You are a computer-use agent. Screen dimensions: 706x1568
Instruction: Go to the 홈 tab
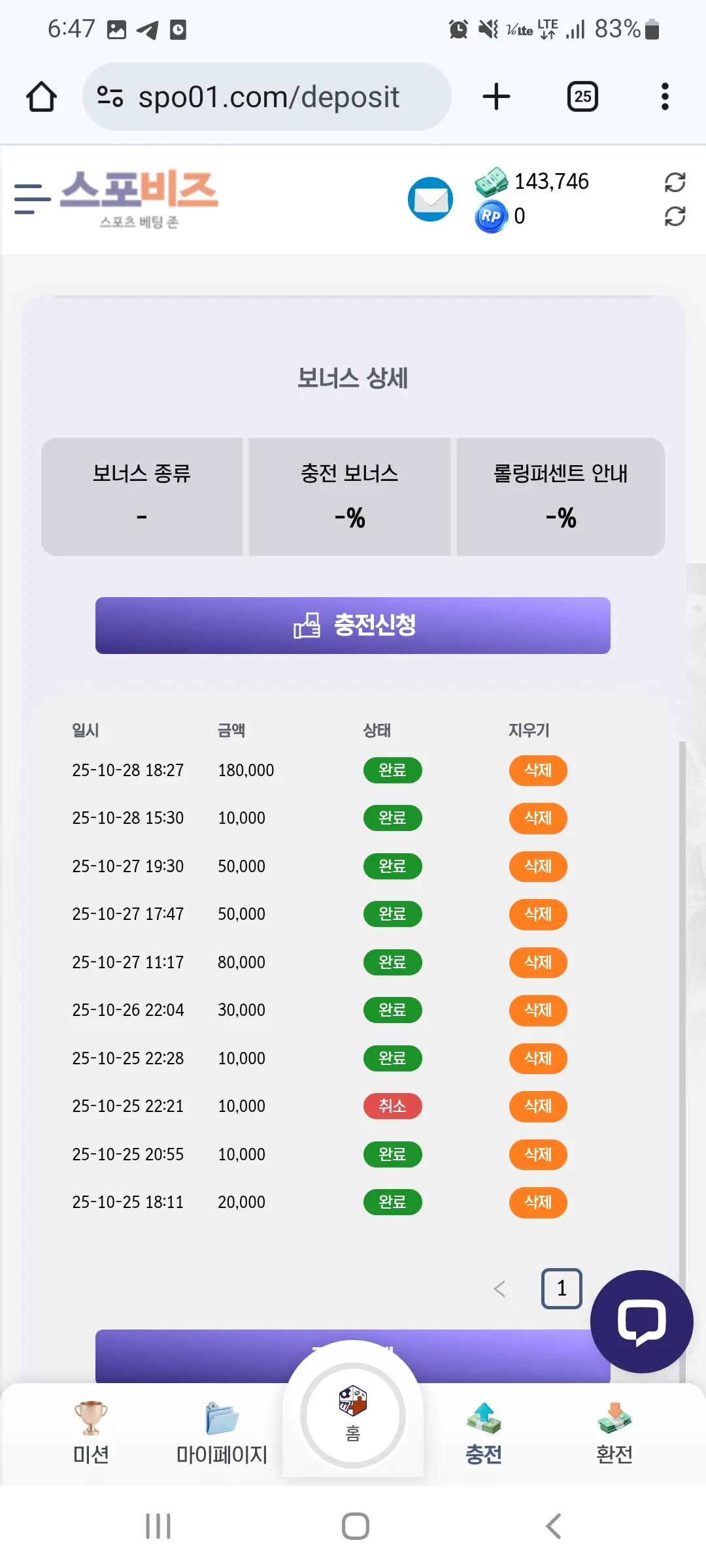pos(353,1415)
